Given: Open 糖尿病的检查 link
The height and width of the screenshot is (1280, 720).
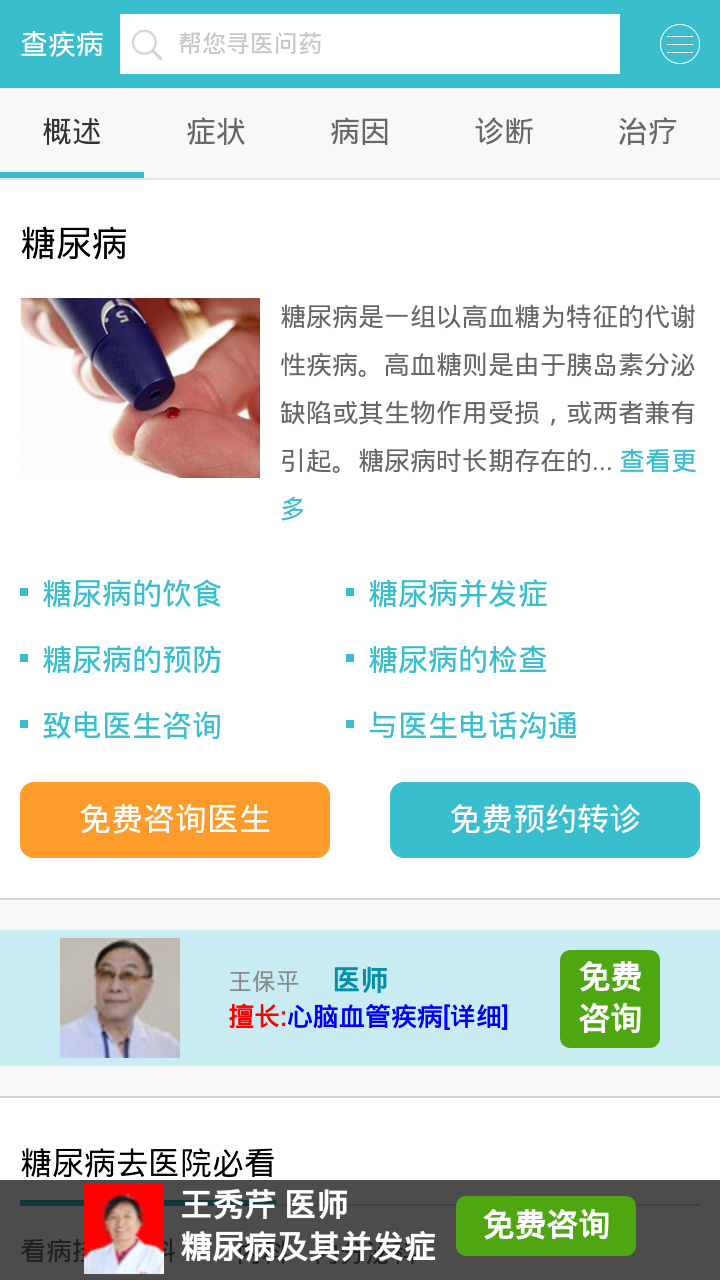Looking at the screenshot, I should pyautogui.click(x=458, y=660).
